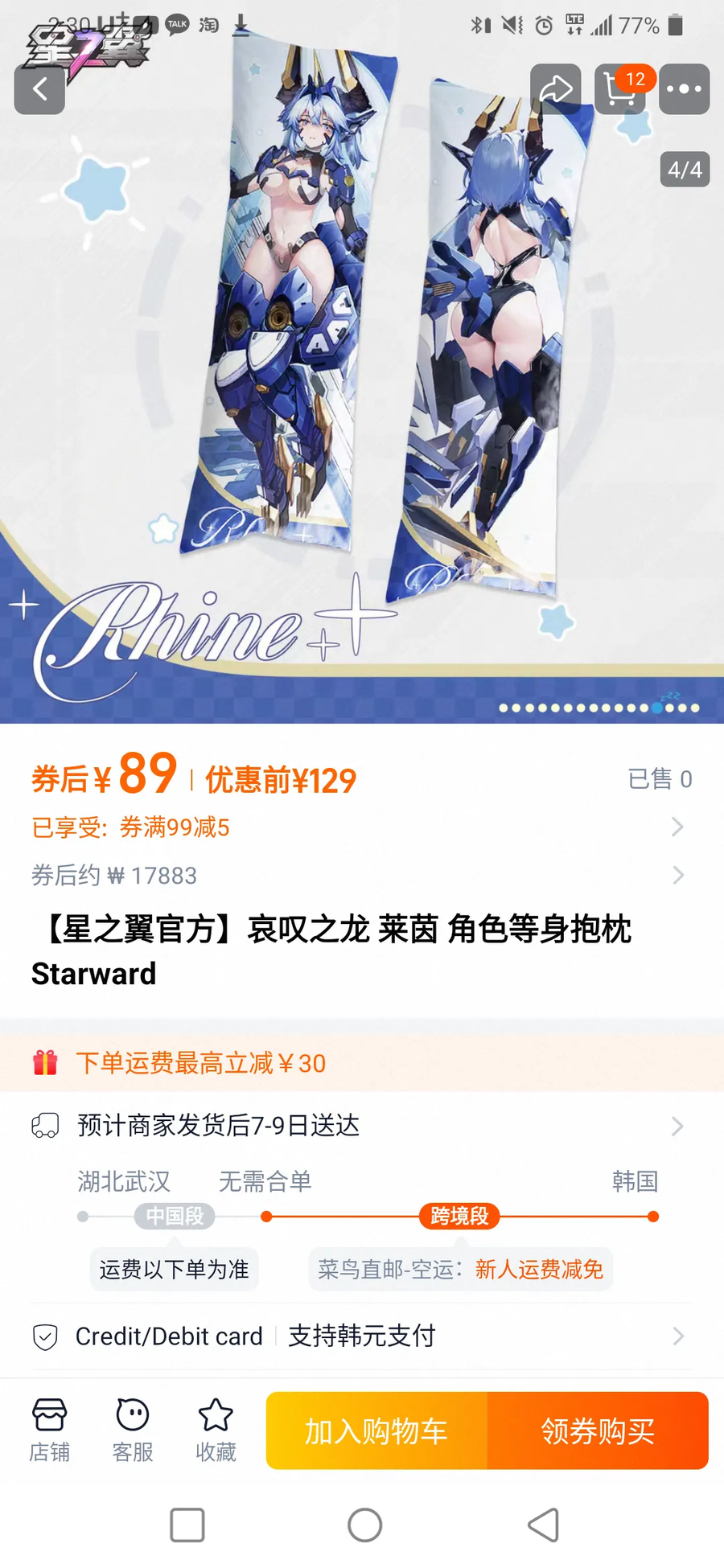Image resolution: width=724 pixels, height=1568 pixels.
Task: Tap 加入购物车 to add to cart
Action: point(376,1431)
